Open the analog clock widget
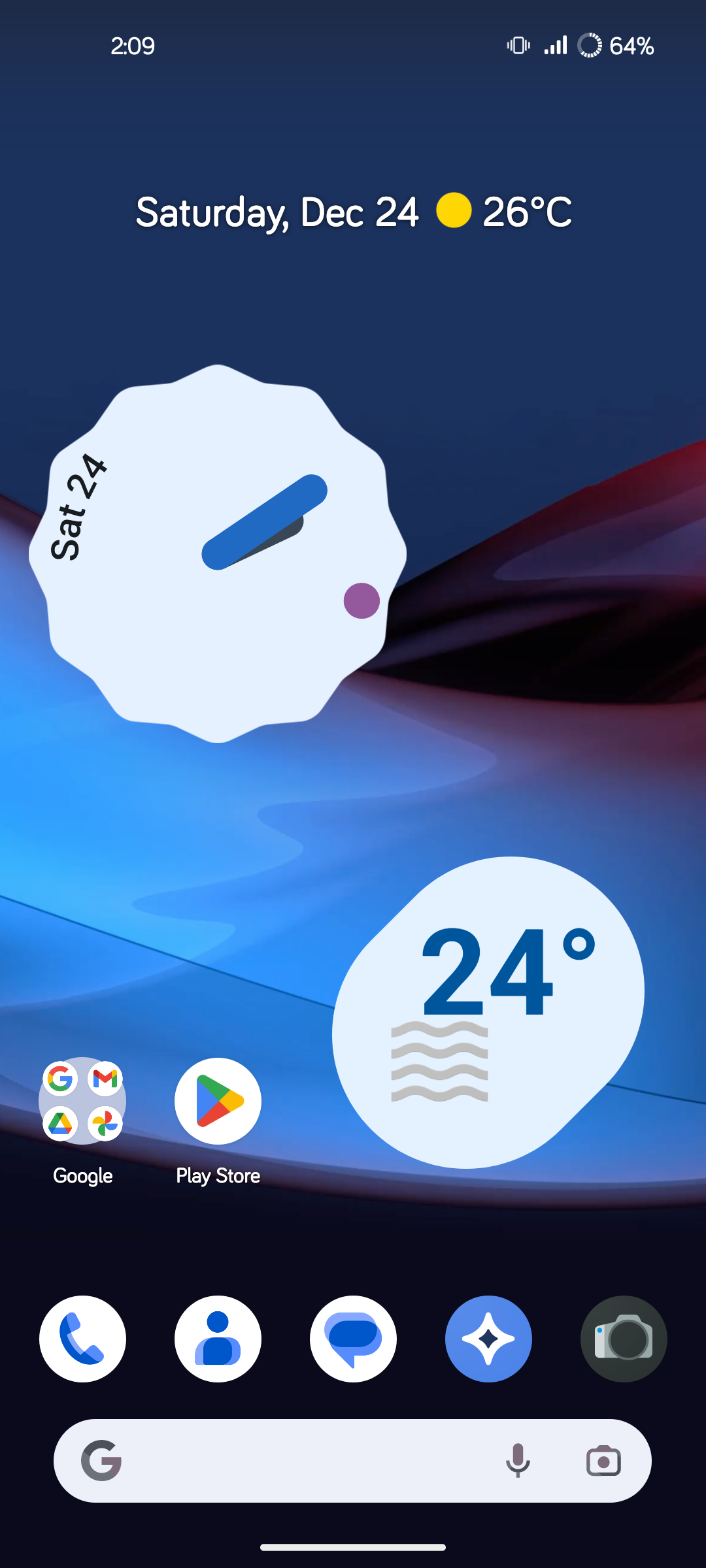The width and height of the screenshot is (706, 1568). 218,553
